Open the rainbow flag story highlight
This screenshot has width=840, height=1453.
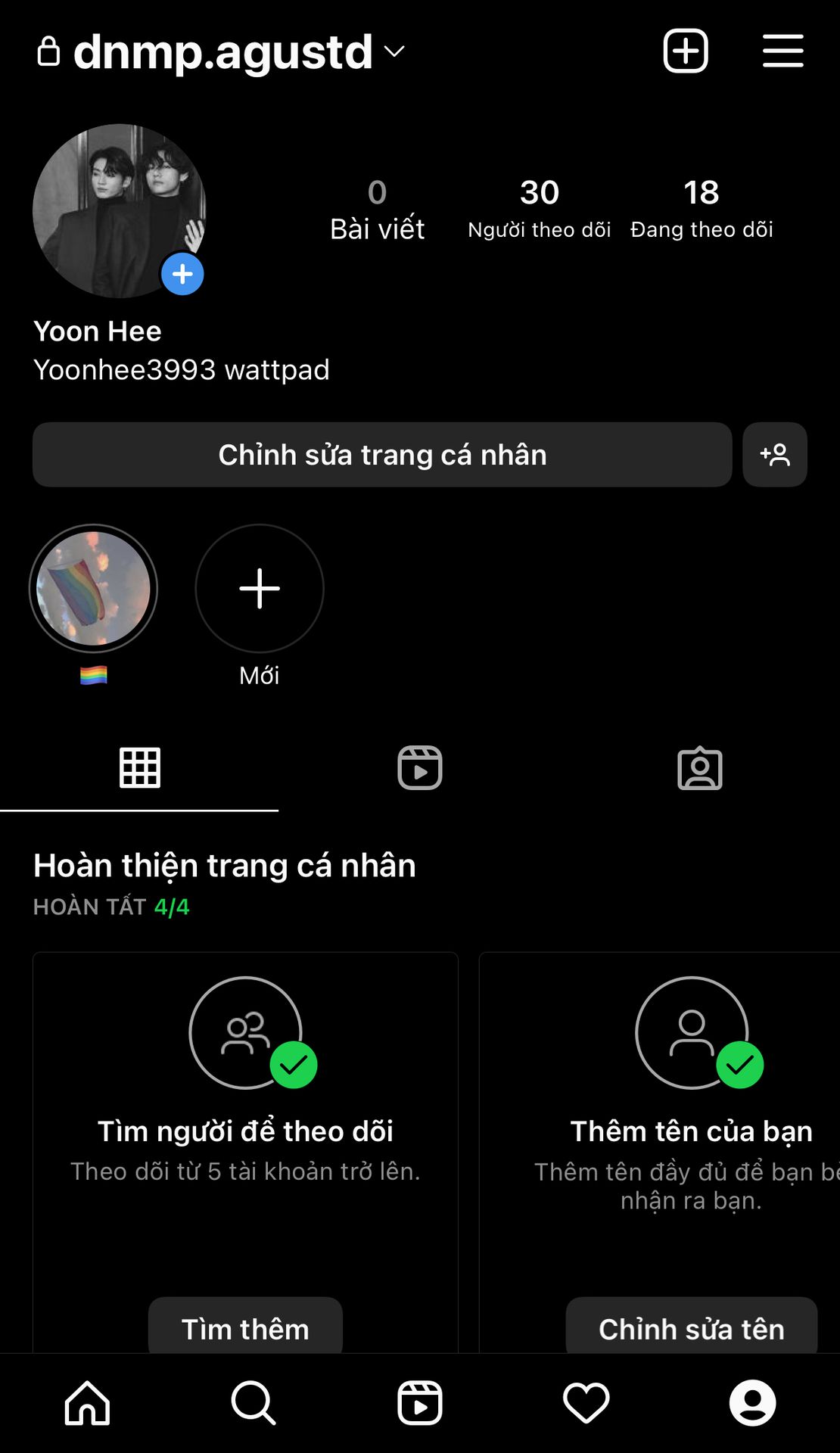coord(93,589)
